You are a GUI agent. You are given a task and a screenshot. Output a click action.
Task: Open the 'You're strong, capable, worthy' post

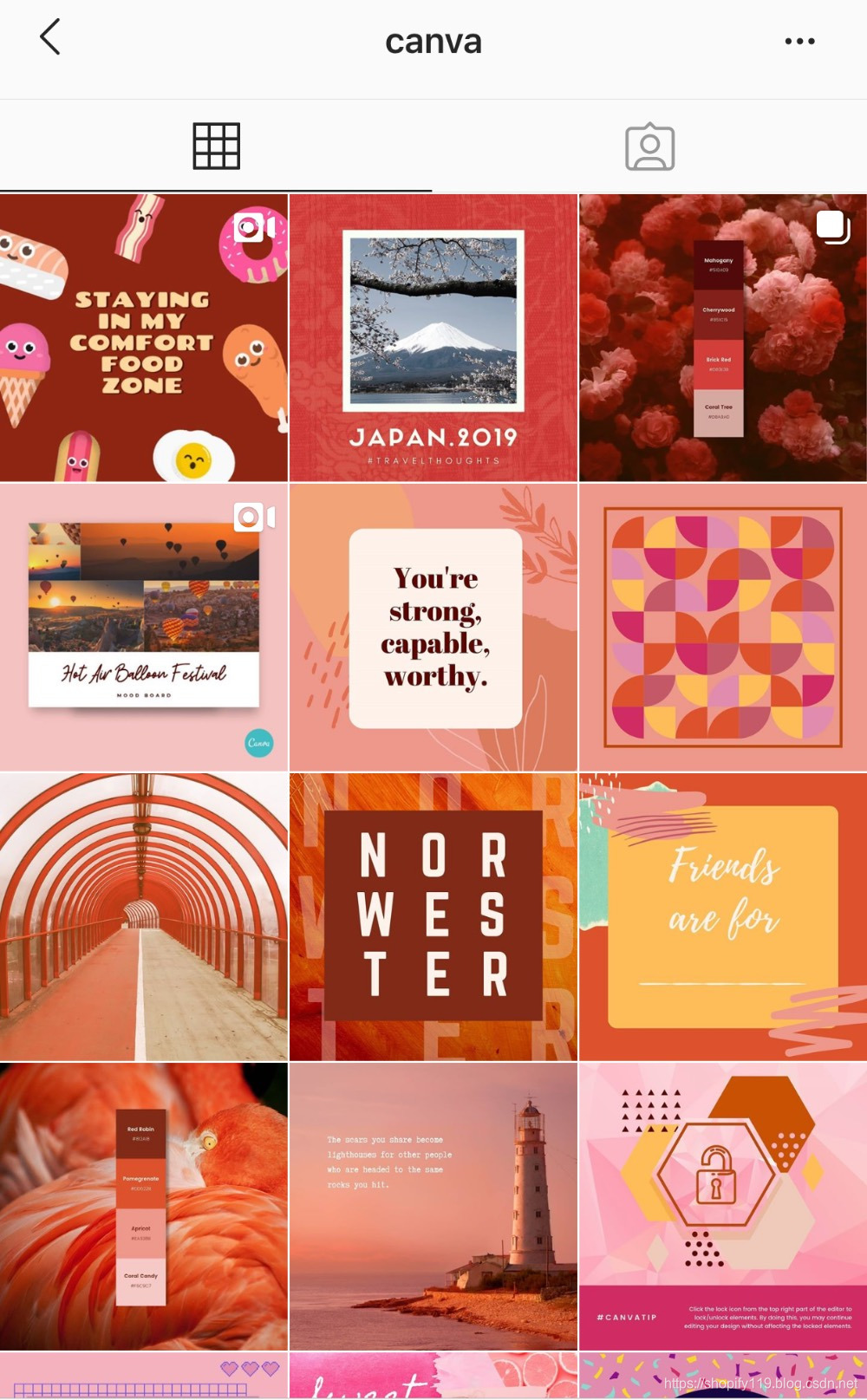(433, 628)
